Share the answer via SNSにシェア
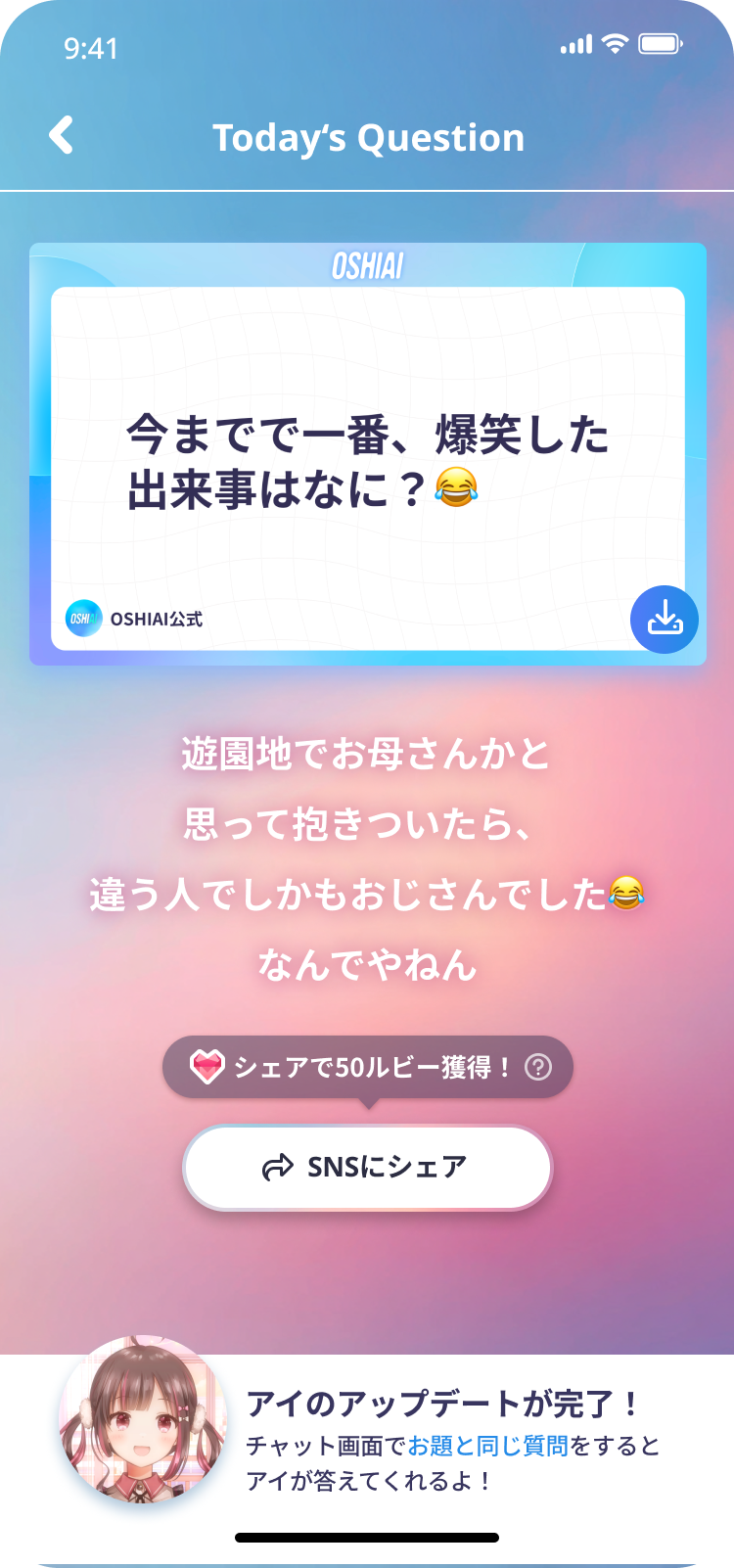This screenshot has height=1568, width=734. point(367,1167)
